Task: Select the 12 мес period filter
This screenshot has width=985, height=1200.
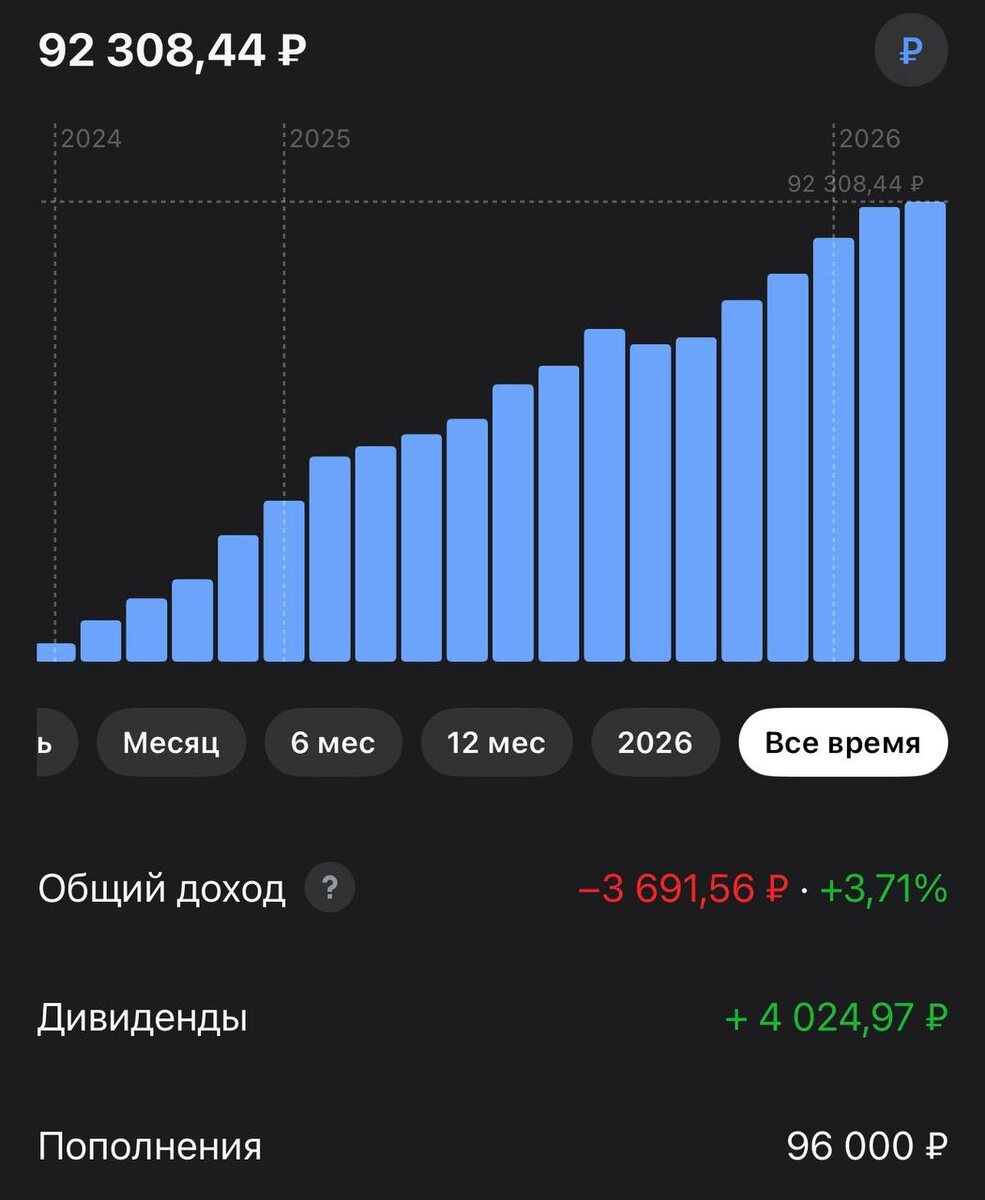Action: [496, 742]
